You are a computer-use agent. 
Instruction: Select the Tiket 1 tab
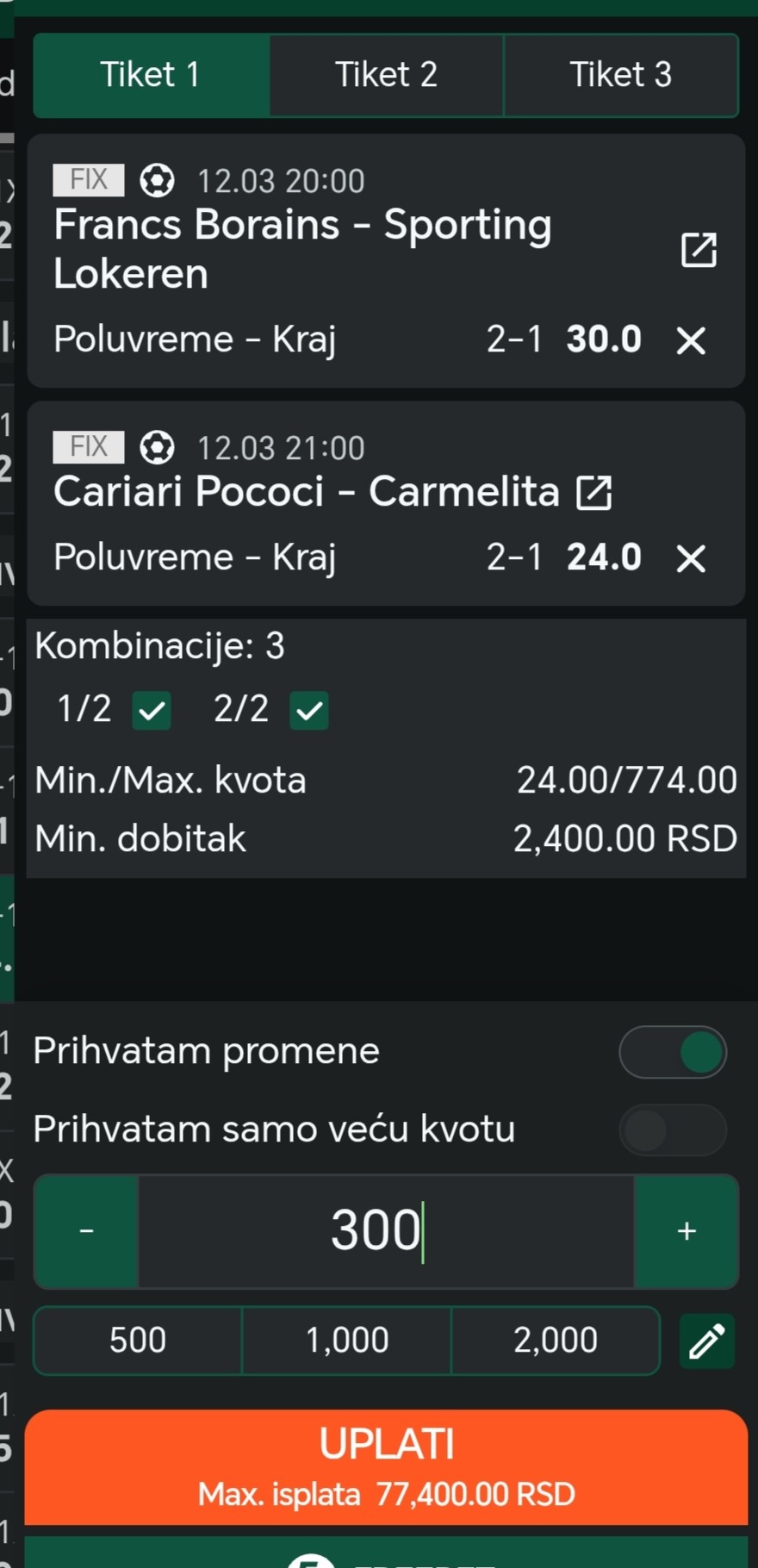click(151, 75)
